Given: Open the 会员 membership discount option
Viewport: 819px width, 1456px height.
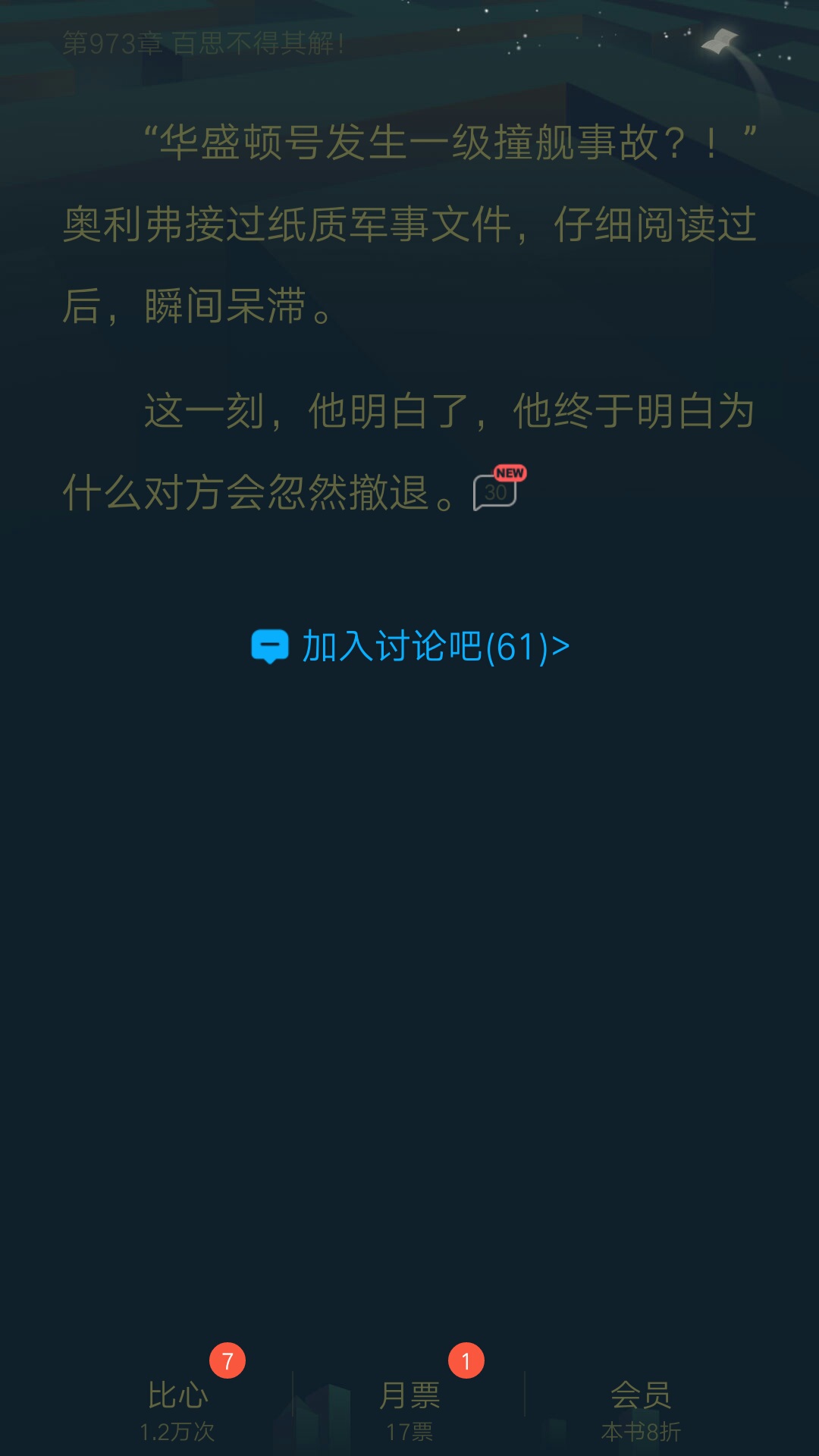Looking at the screenshot, I should (x=641, y=1409).
